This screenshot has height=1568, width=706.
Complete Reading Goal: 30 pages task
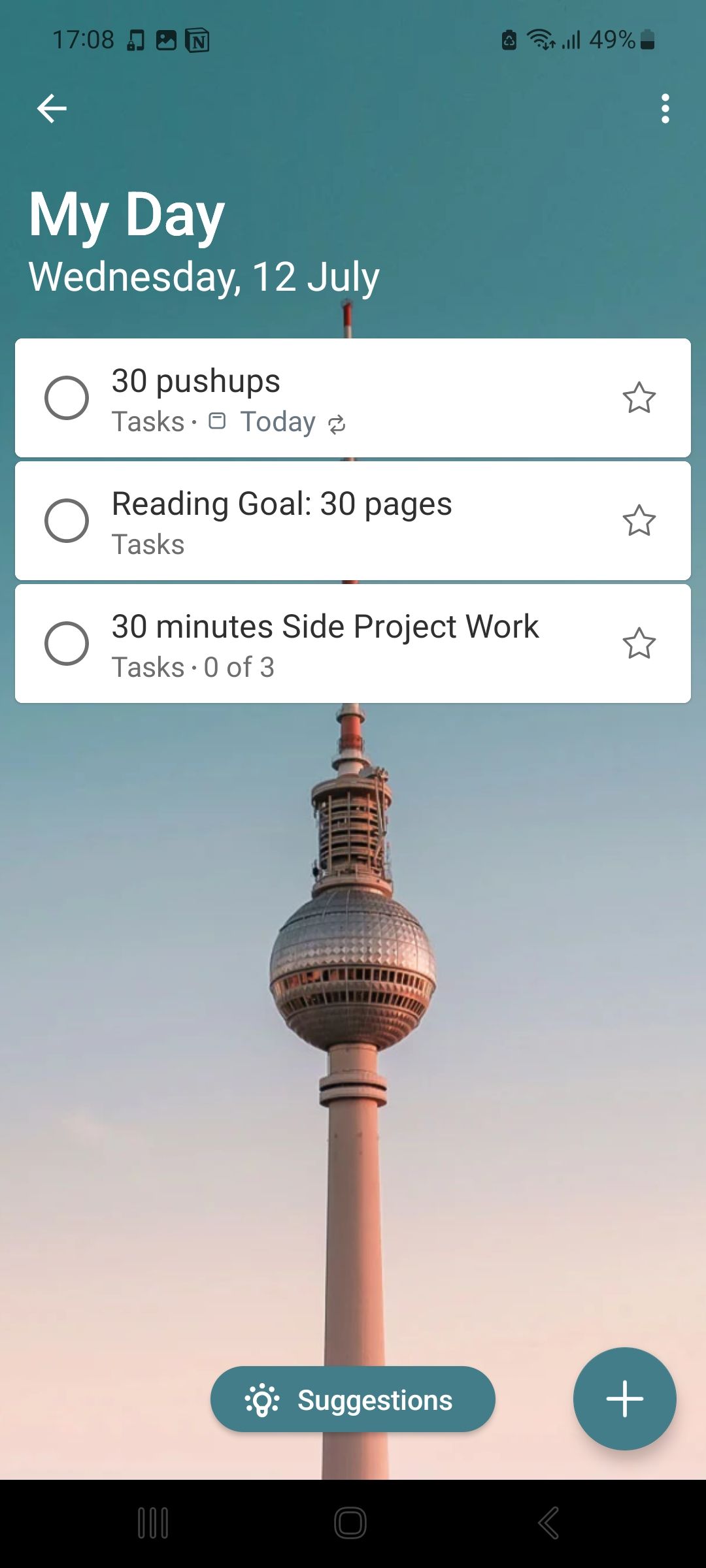(67, 521)
